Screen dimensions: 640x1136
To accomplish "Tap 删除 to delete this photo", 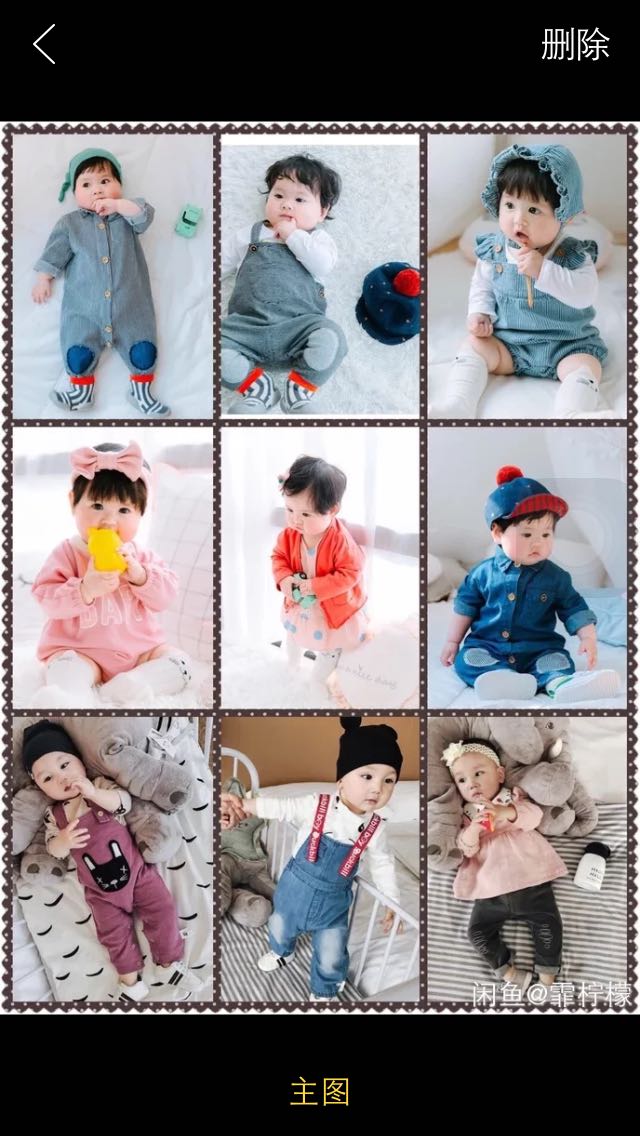I will (575, 45).
